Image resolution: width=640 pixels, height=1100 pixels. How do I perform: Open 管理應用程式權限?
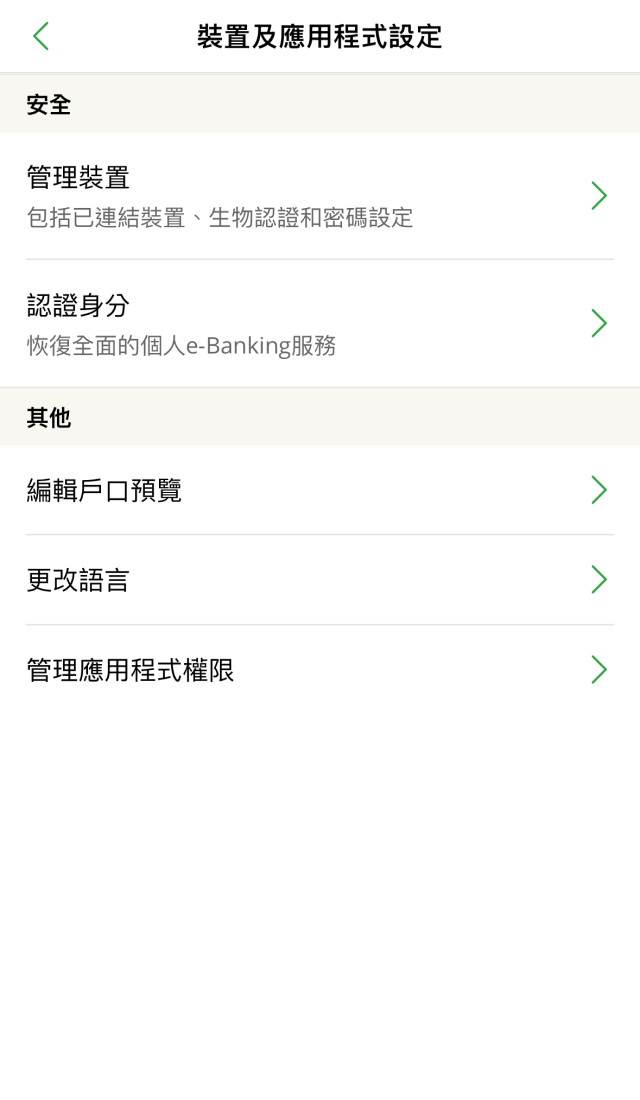320,670
